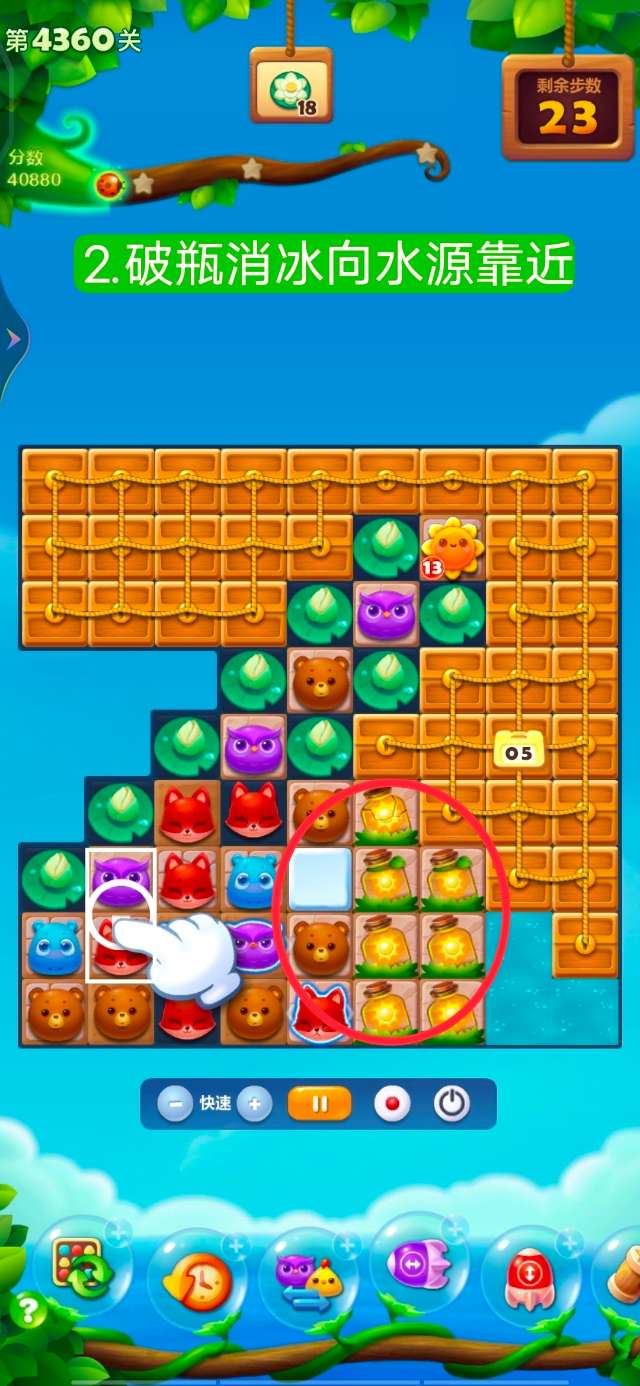Tap the power button to exit replay

[451, 1104]
